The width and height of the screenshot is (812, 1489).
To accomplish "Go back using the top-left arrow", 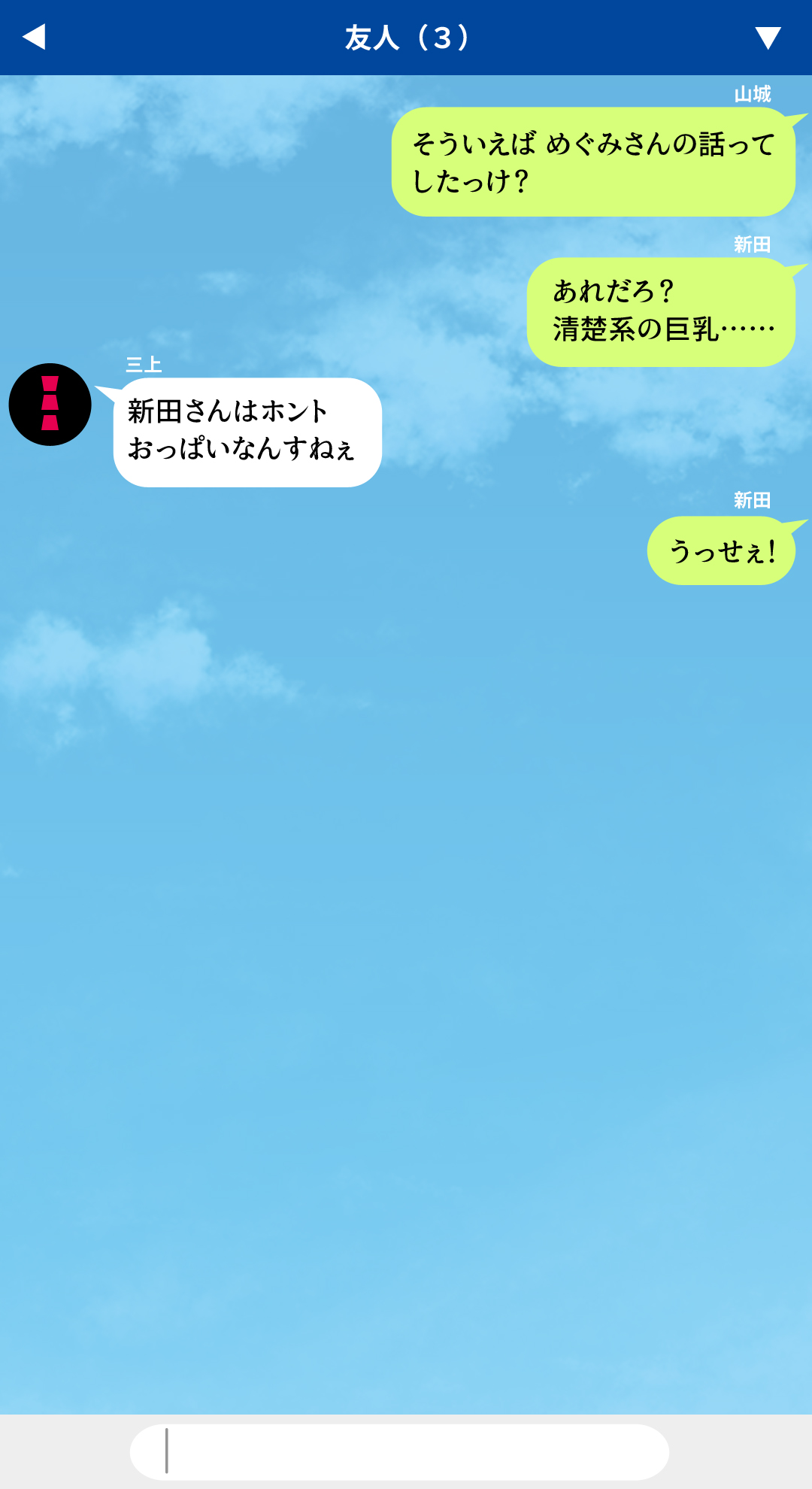I will [35, 37].
